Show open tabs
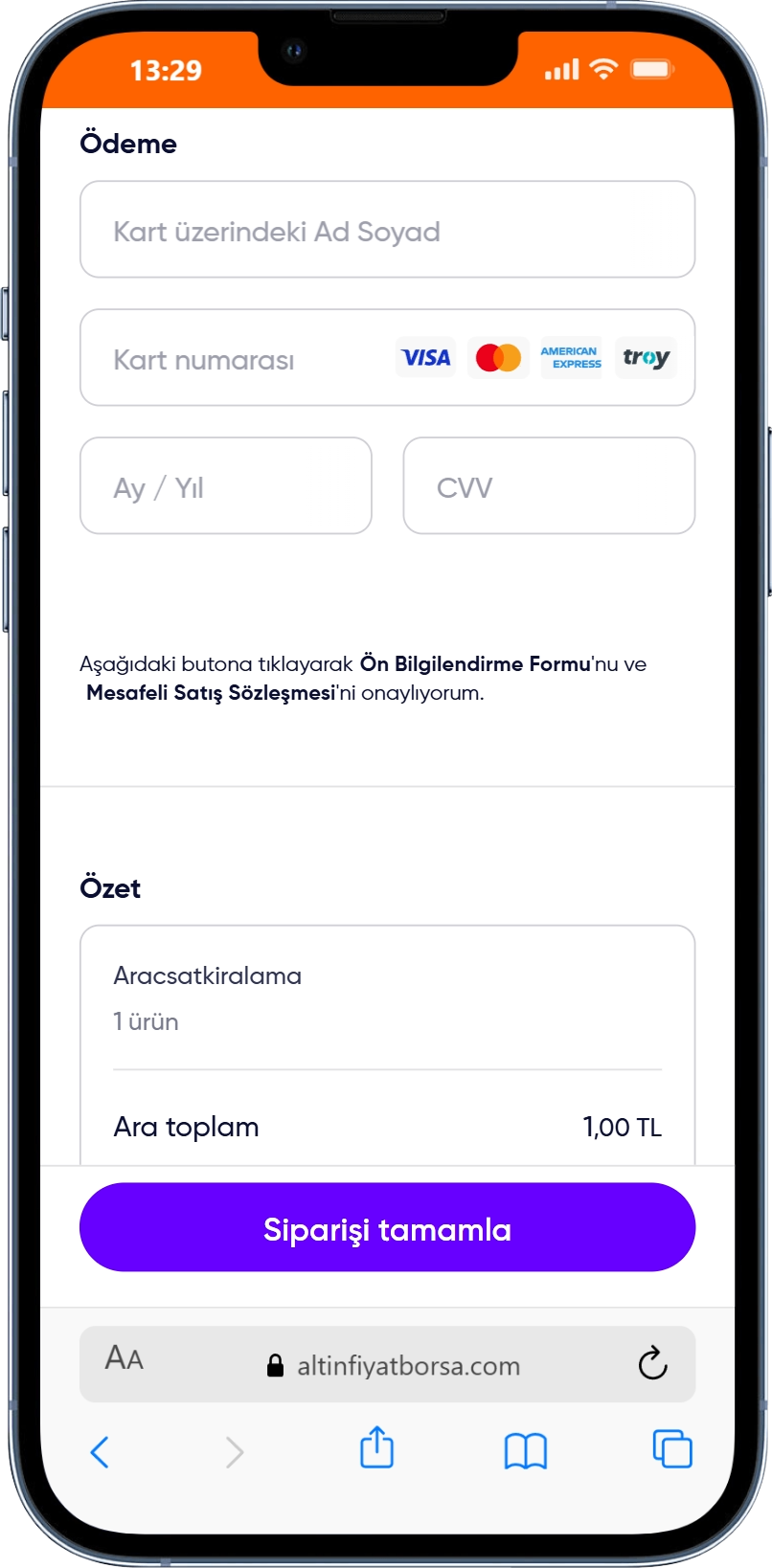 (671, 1448)
